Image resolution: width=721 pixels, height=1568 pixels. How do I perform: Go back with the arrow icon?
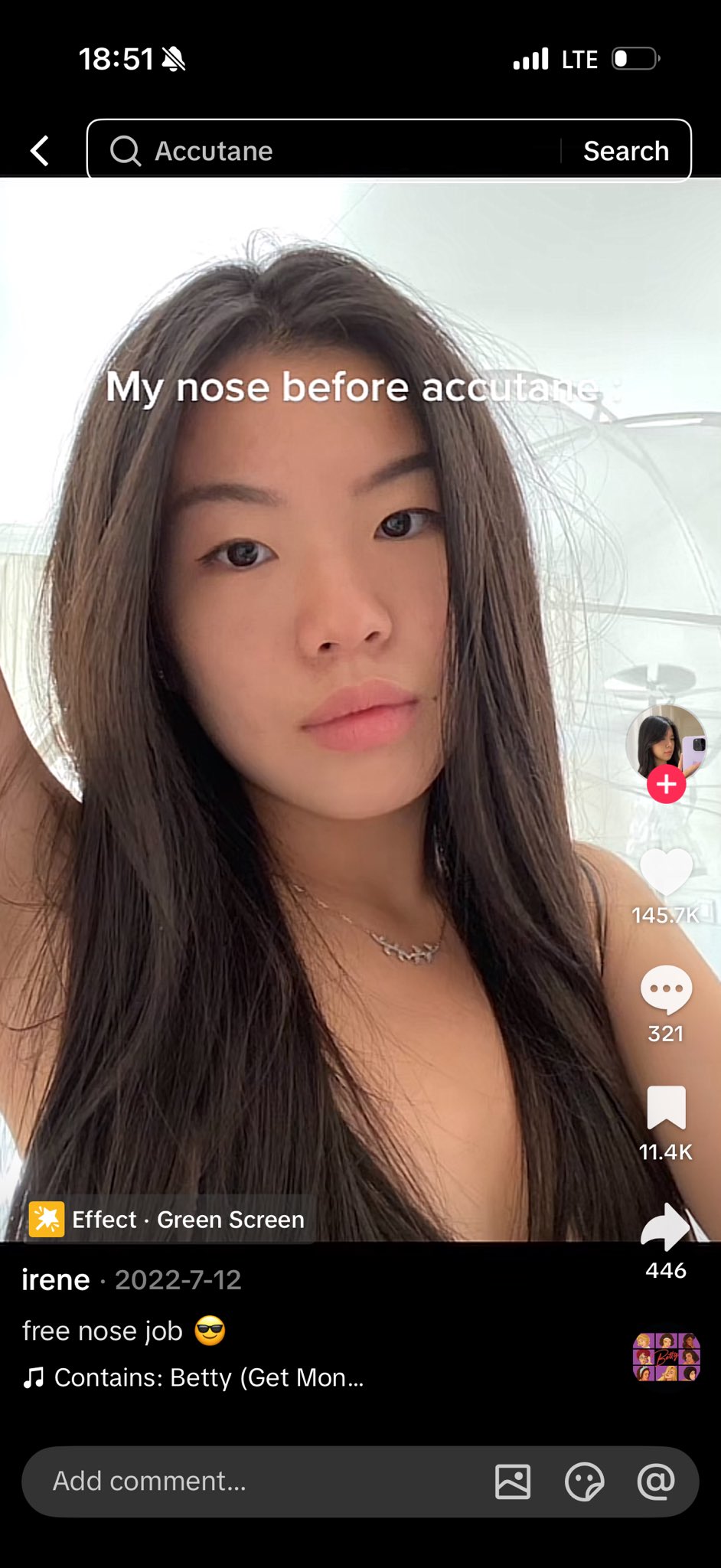point(40,151)
